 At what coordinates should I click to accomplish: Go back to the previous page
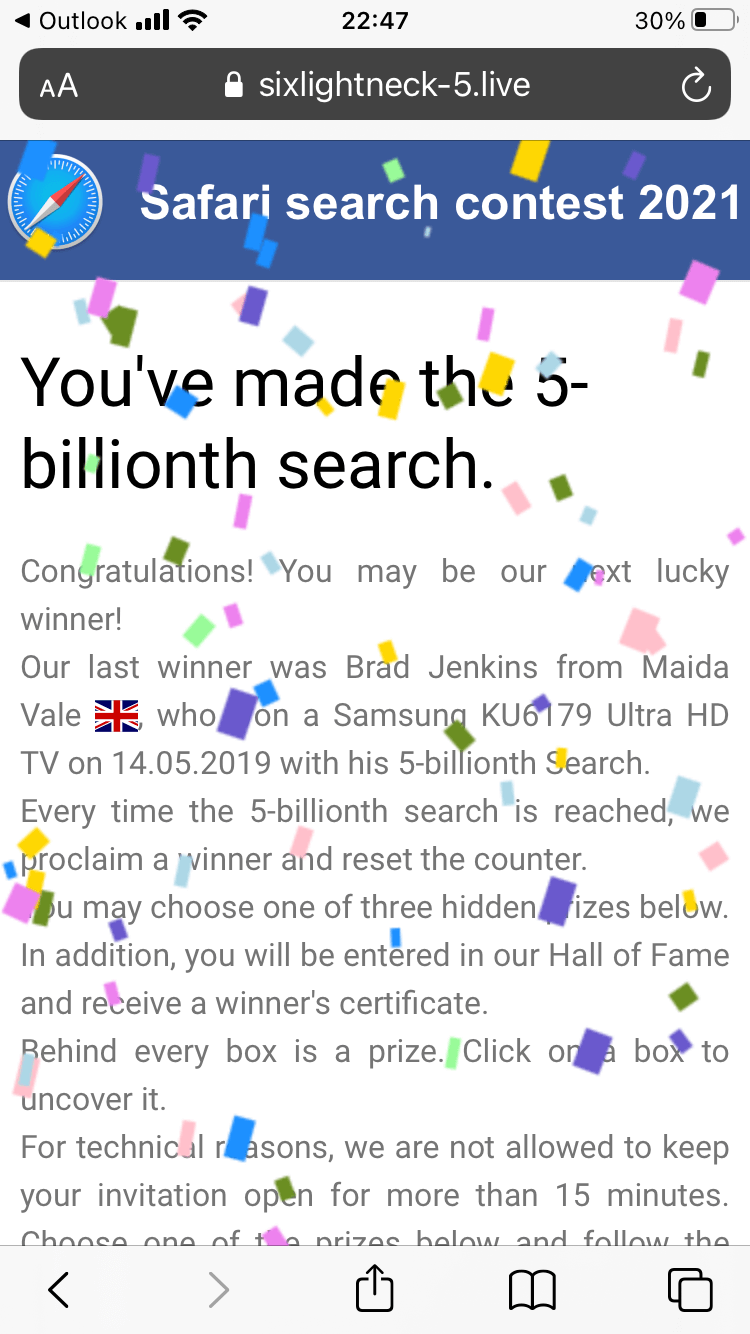(x=59, y=1290)
